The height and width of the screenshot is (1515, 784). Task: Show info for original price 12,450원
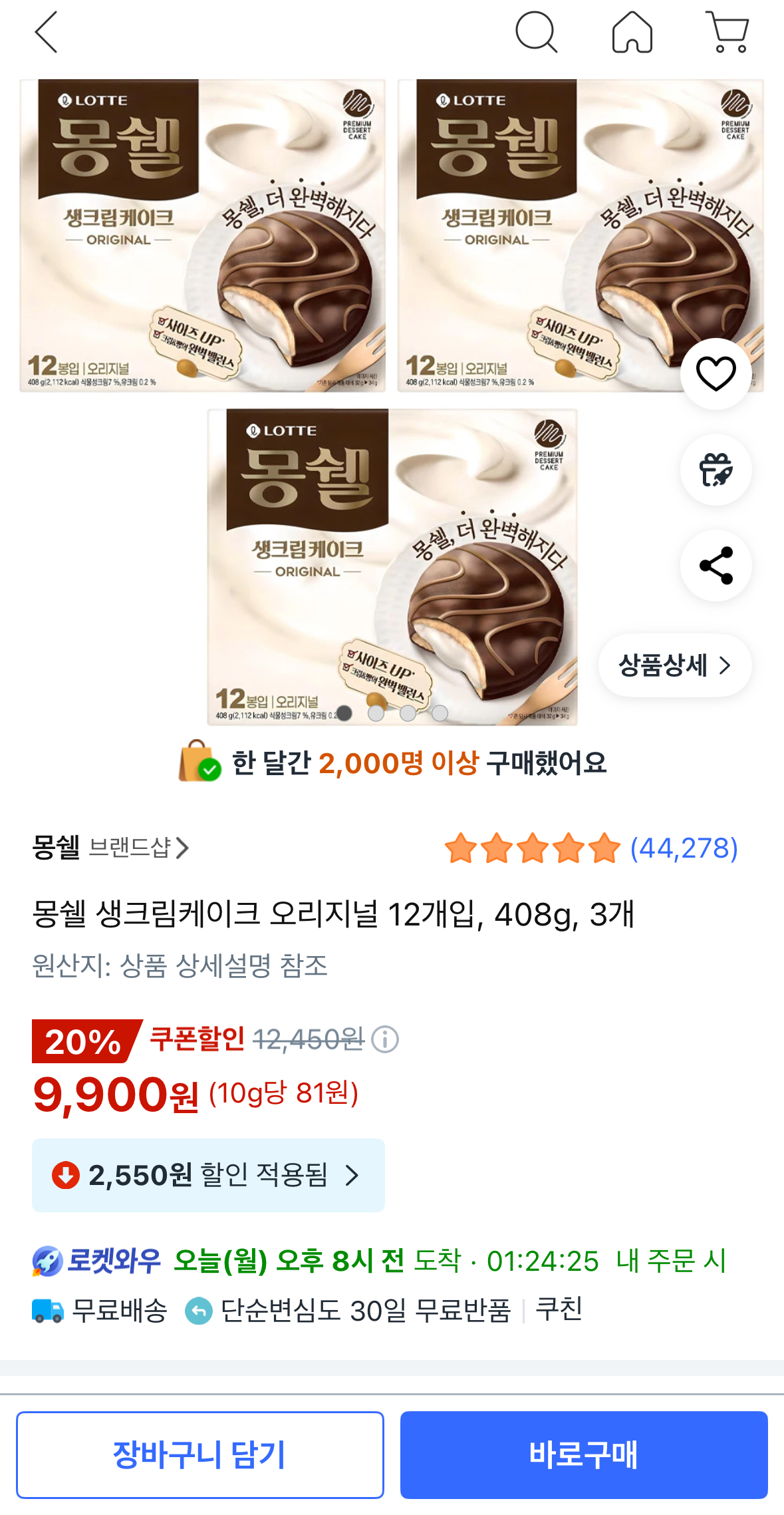(385, 1039)
